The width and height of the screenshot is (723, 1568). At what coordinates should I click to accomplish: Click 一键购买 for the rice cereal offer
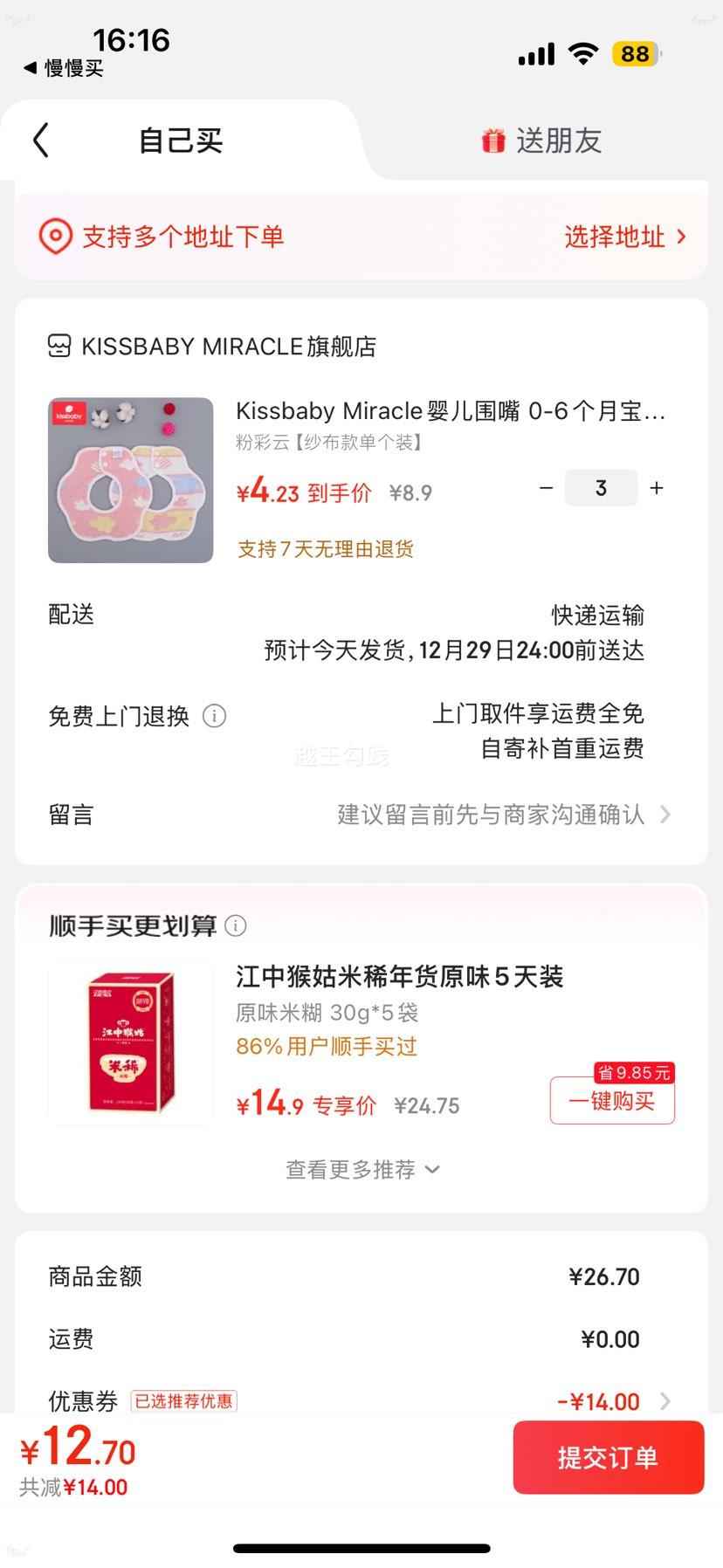coord(611,1101)
